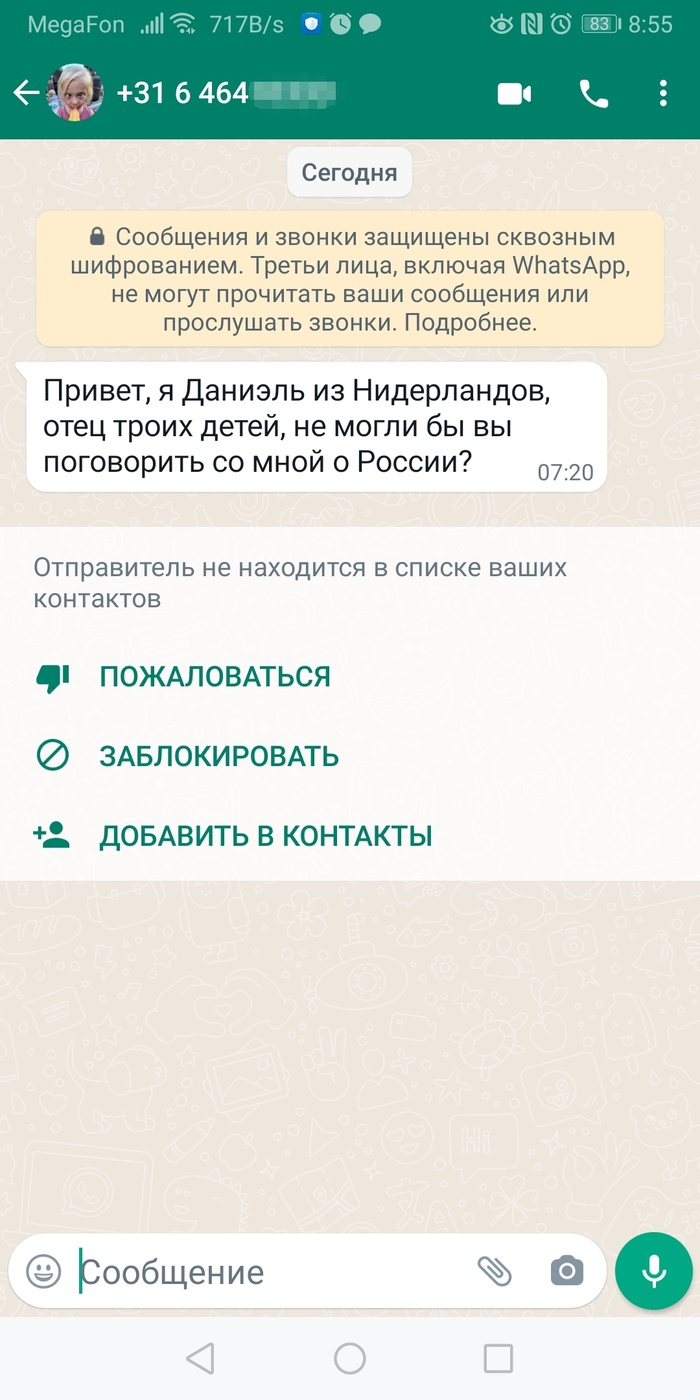
Task: Select ЗАБЛОКИРОВАТЬ to block sender
Action: 218,757
